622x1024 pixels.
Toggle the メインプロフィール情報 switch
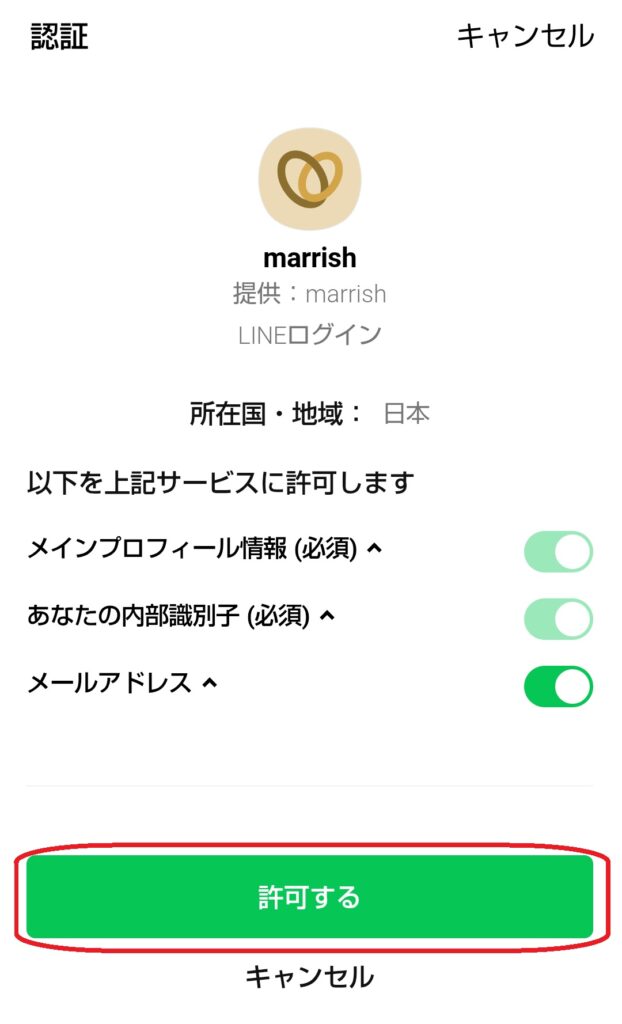pyautogui.click(x=558, y=552)
